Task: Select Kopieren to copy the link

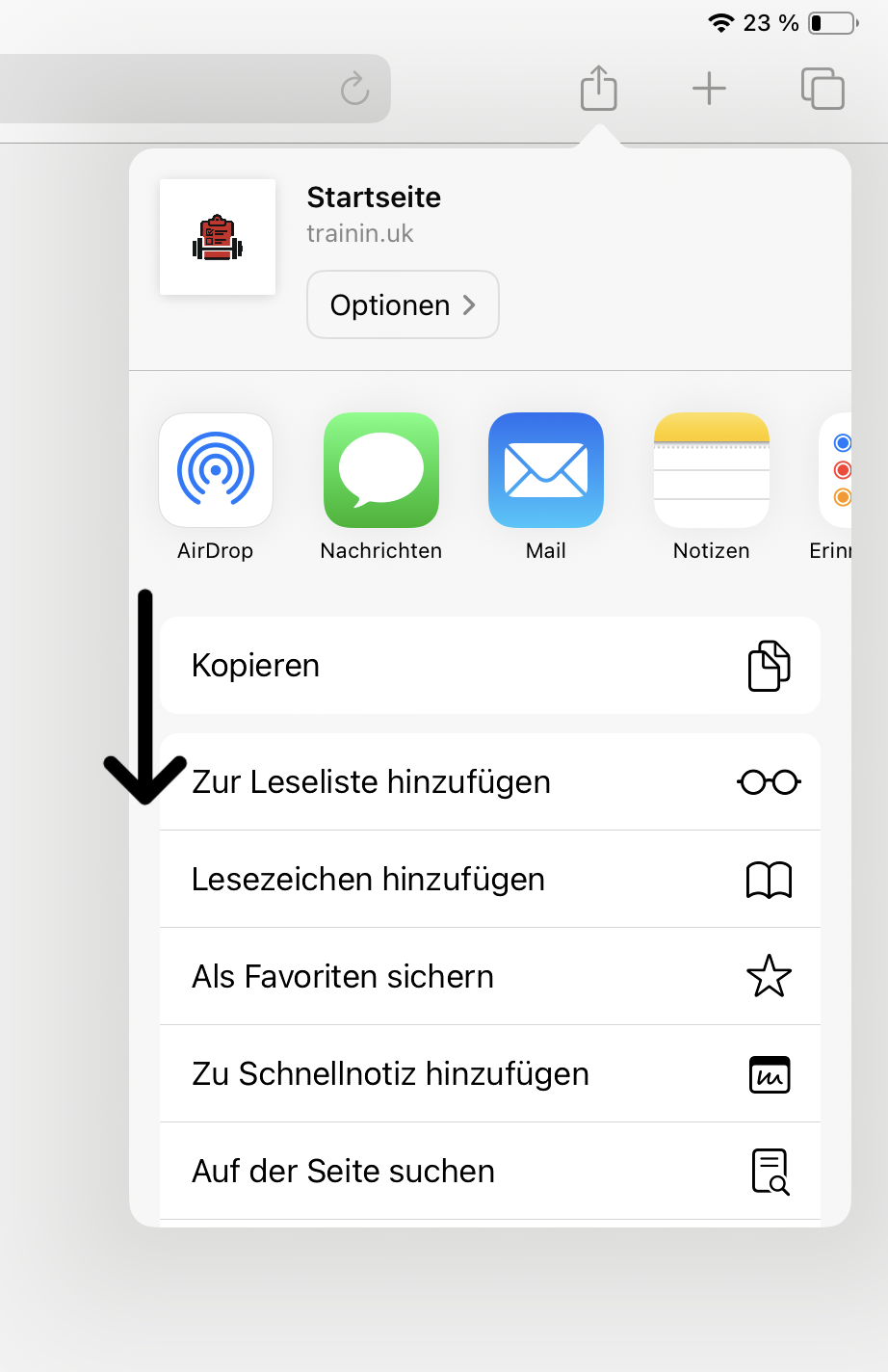Action: [x=489, y=666]
